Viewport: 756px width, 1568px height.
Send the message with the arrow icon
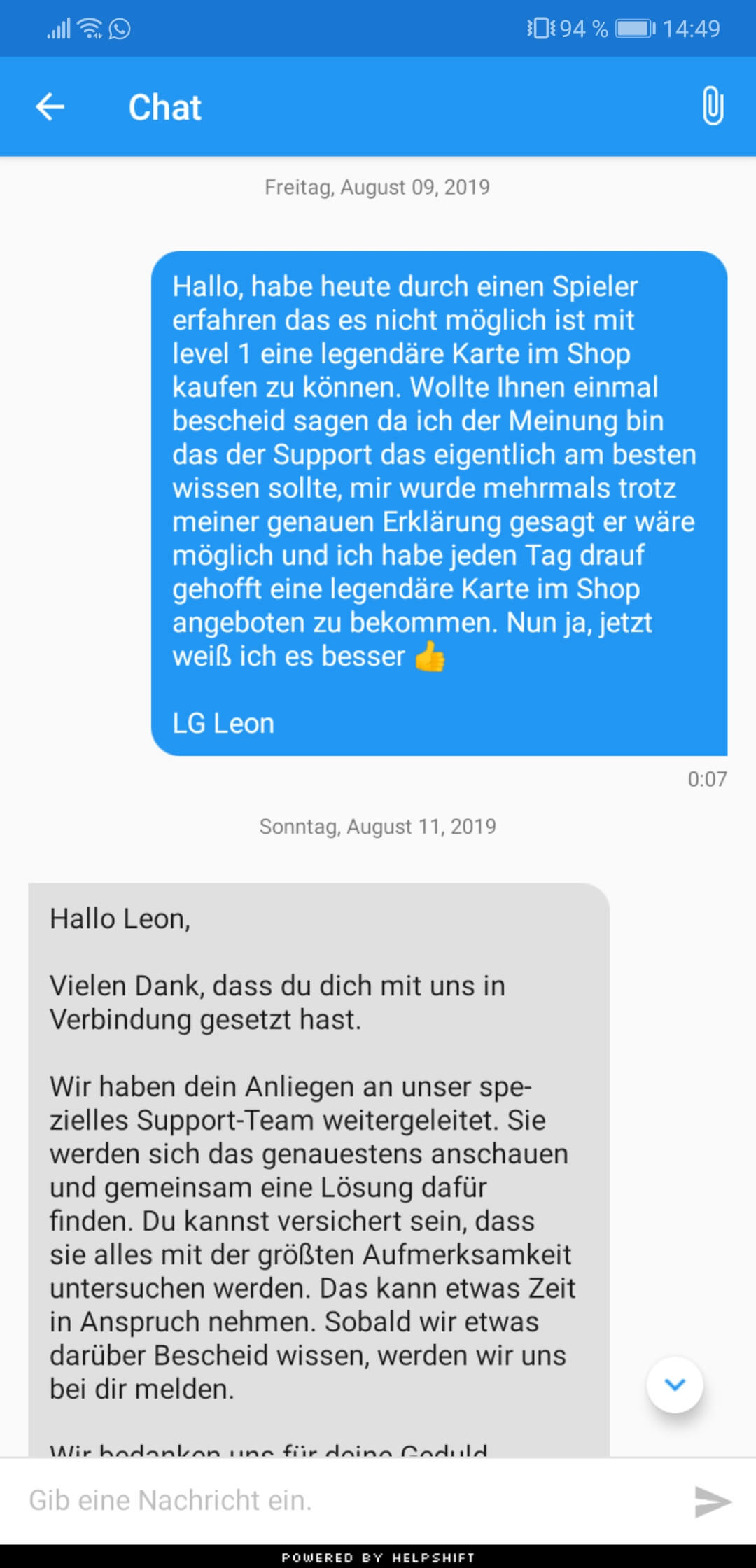(713, 1501)
